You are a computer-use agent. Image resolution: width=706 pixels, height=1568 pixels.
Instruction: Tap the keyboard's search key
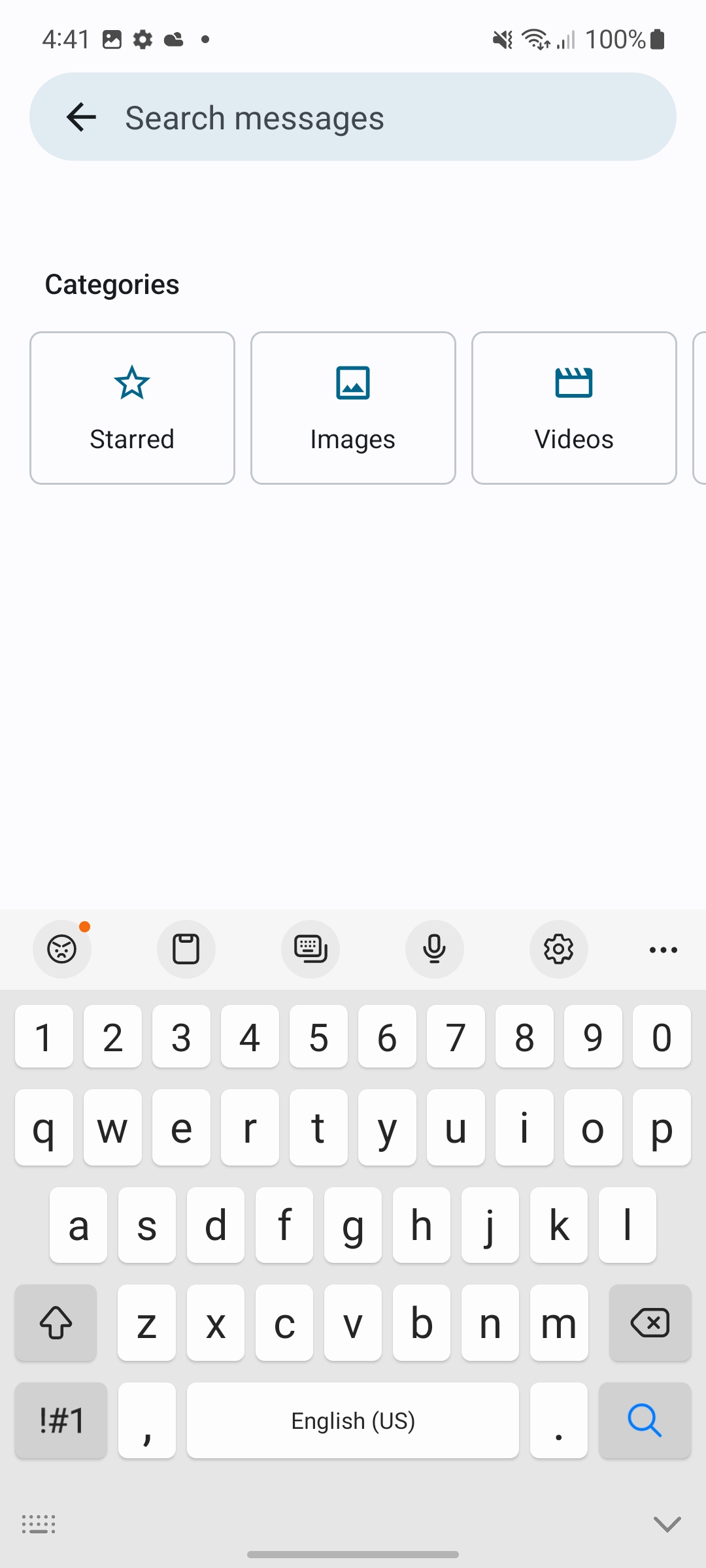pyautogui.click(x=645, y=1420)
